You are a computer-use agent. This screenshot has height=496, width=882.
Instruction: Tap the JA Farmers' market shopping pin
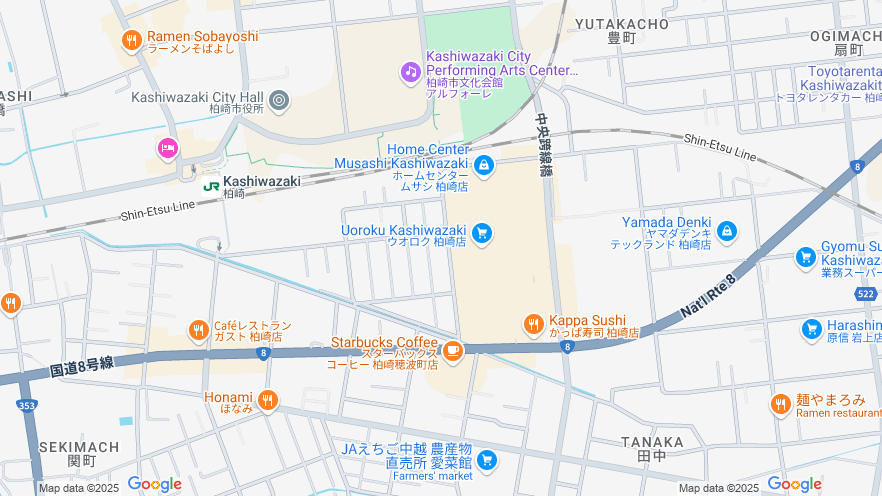tap(487, 460)
